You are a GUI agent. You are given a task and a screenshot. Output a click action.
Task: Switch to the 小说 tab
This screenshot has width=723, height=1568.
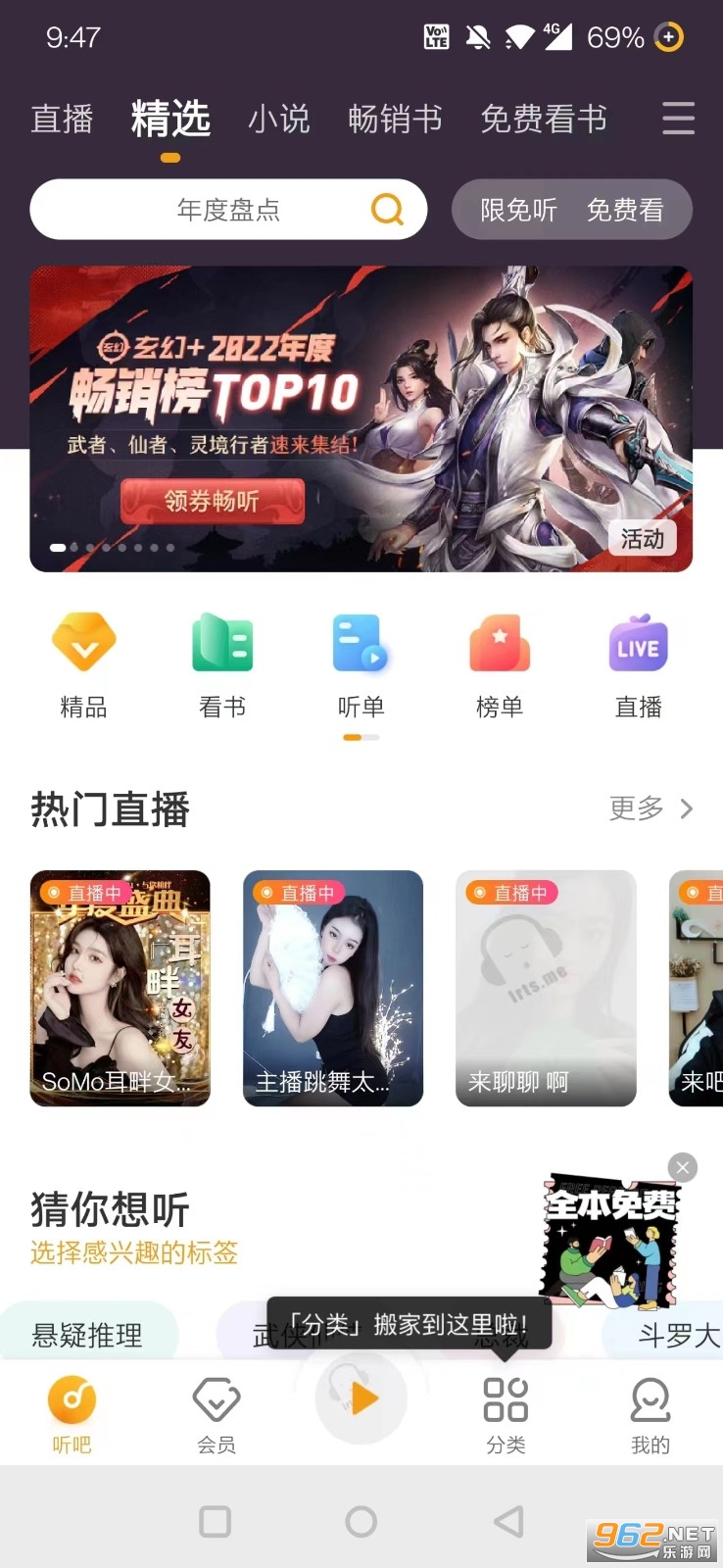pos(280,118)
